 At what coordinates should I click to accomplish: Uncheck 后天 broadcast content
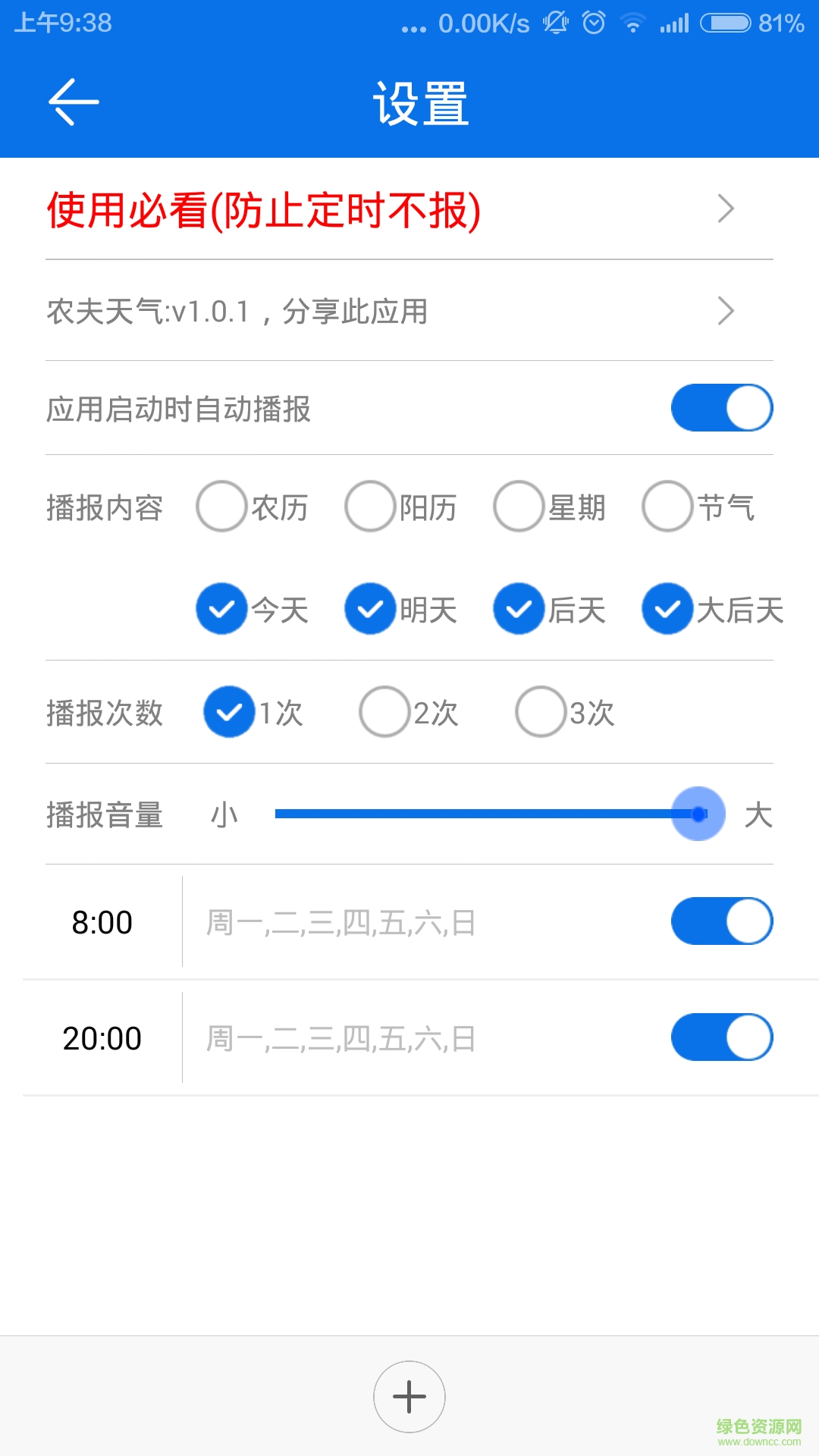pos(519,609)
